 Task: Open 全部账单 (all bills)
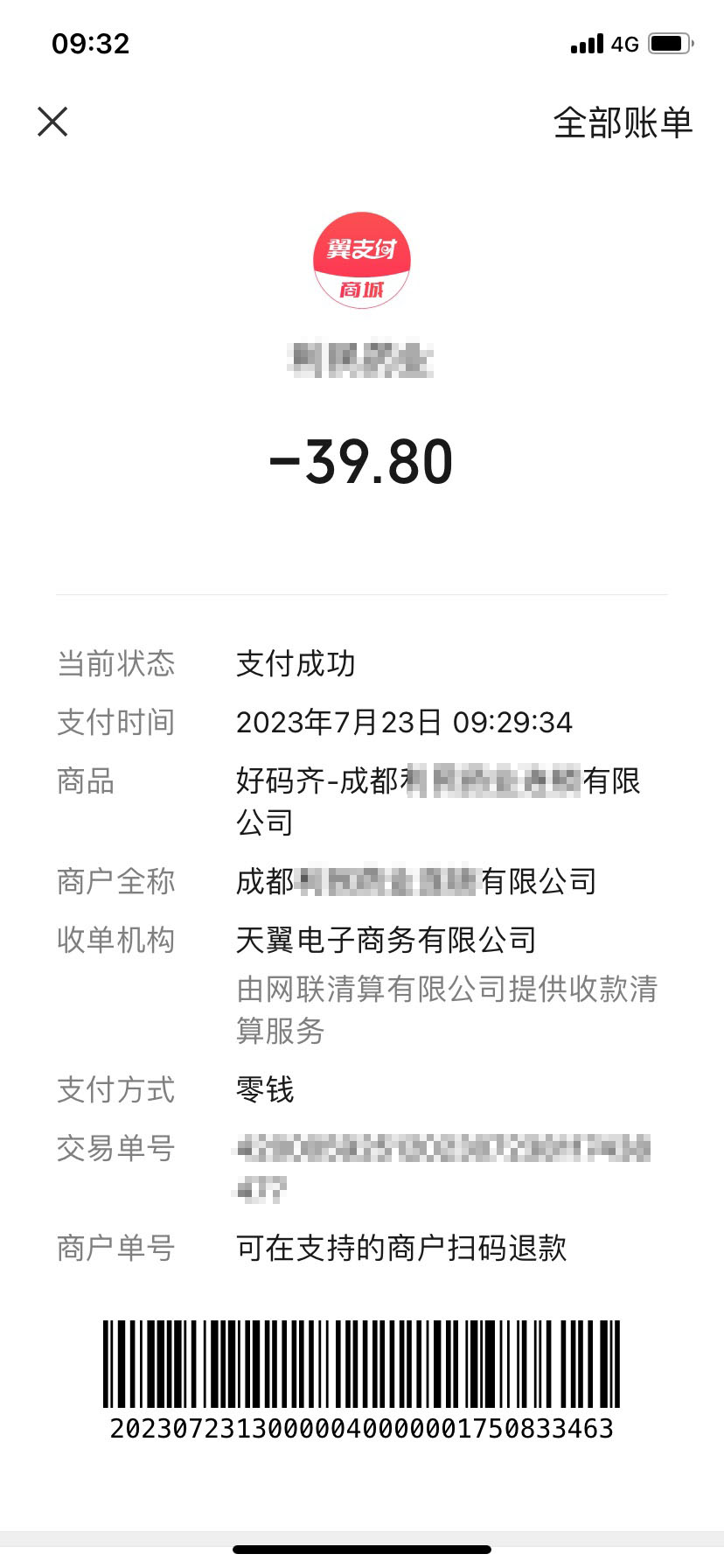coord(623,122)
